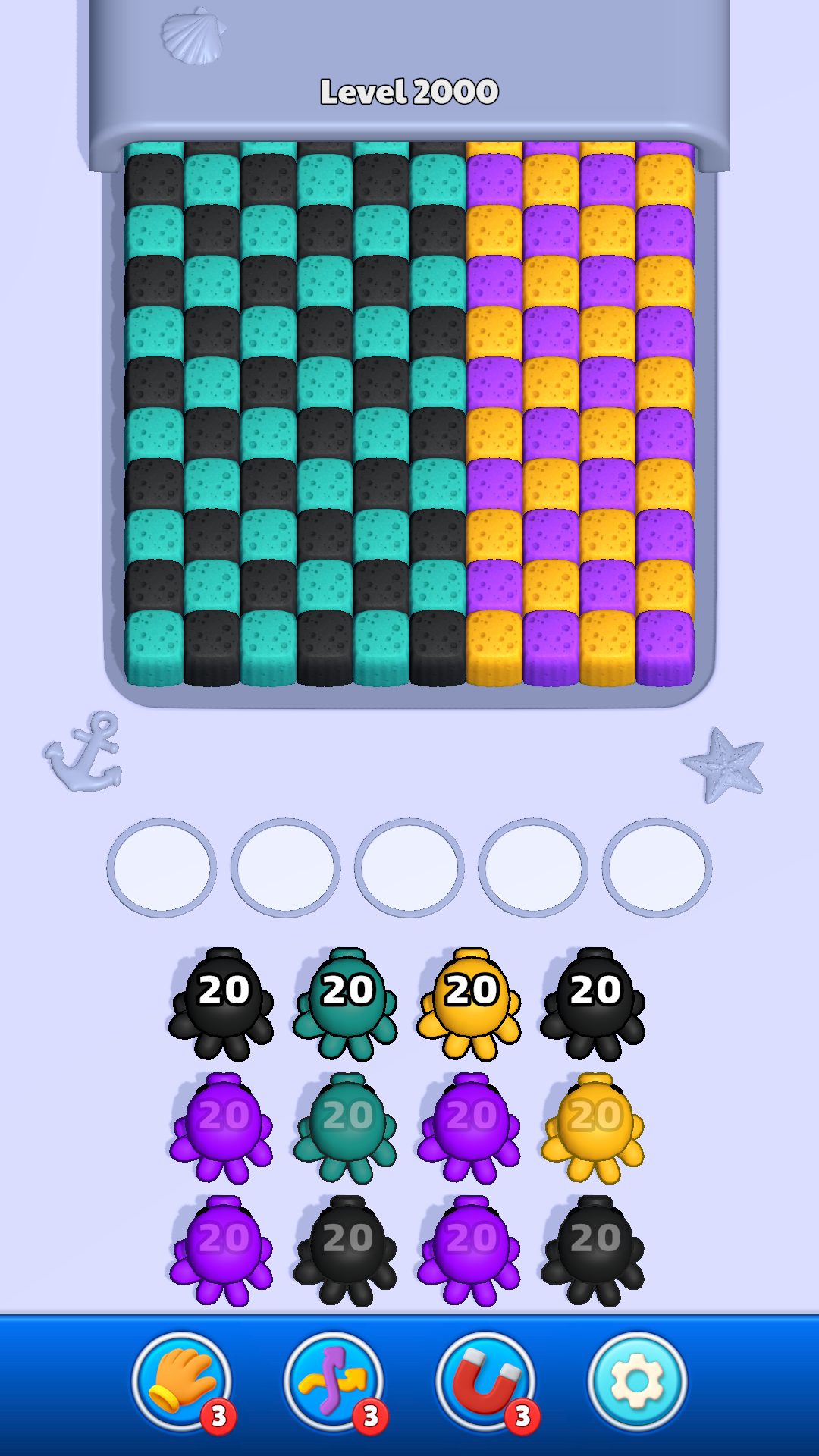
Task: Activate the shuffle arrows booster
Action: coord(334,1382)
